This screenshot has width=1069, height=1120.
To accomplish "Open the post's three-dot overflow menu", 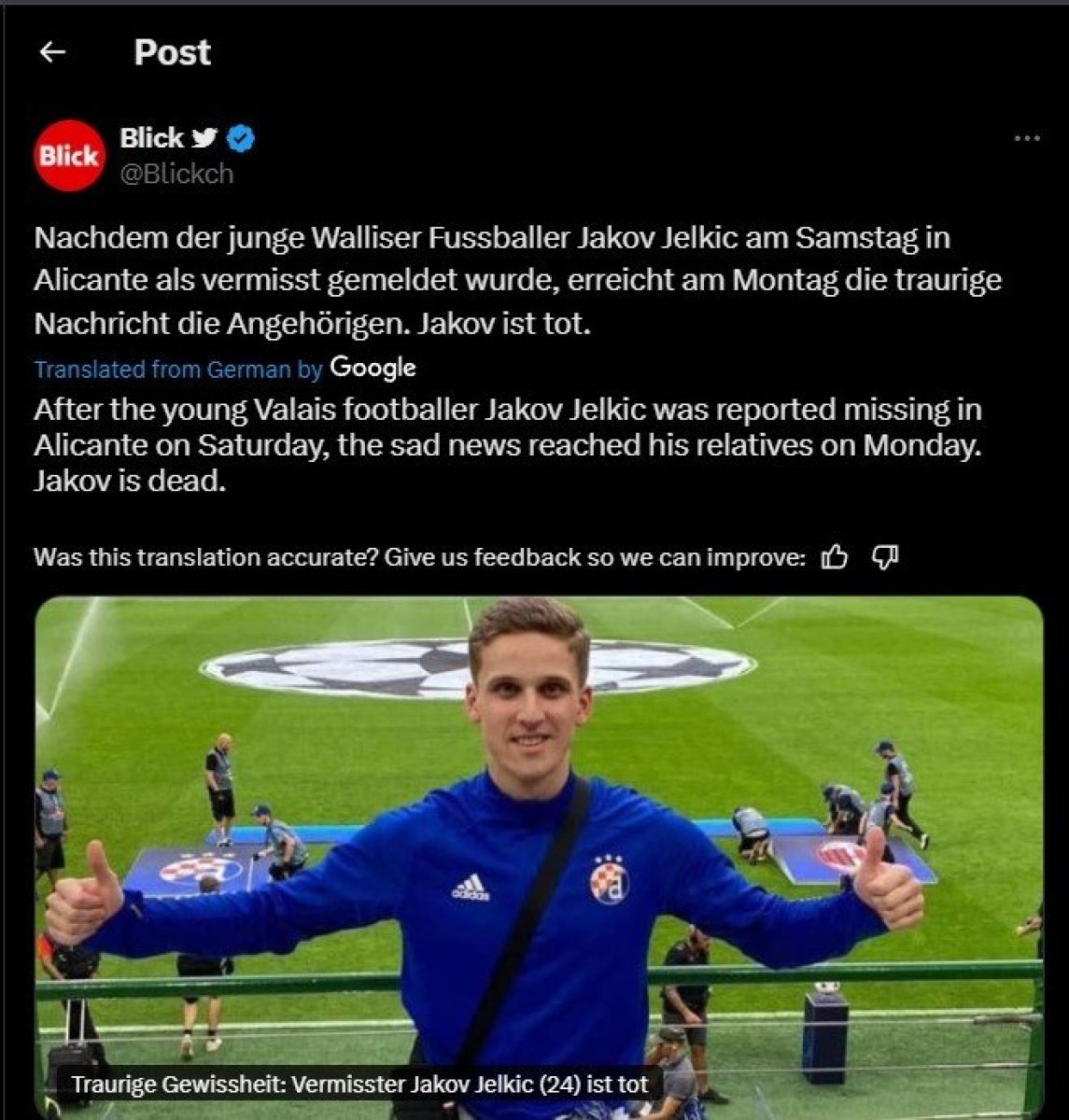I will (x=1026, y=139).
